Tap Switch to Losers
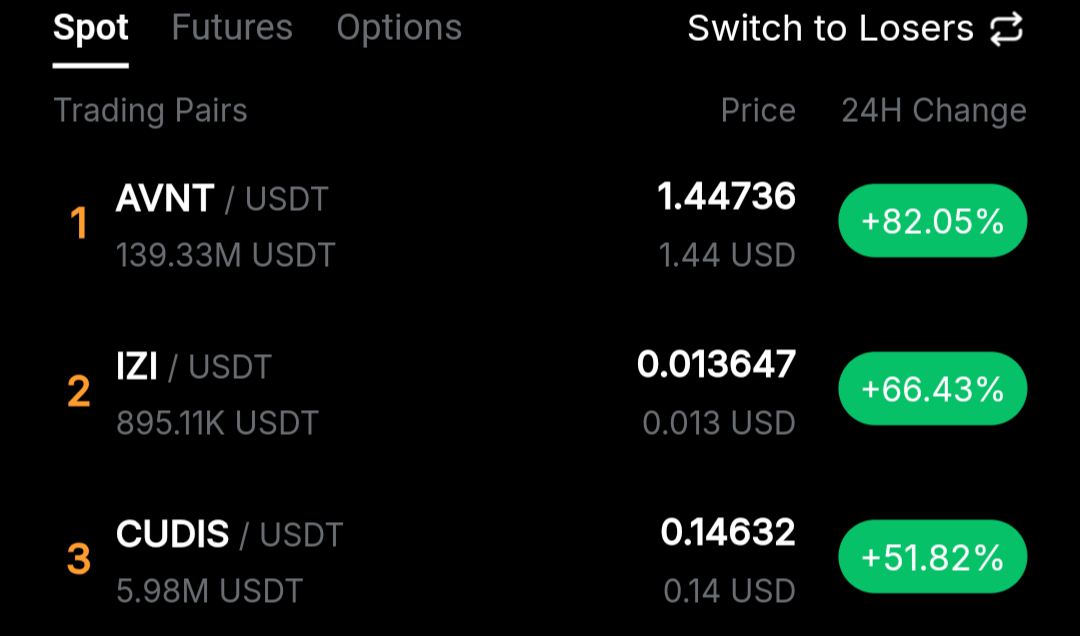Viewport: 1080px width, 636px height. tap(855, 29)
